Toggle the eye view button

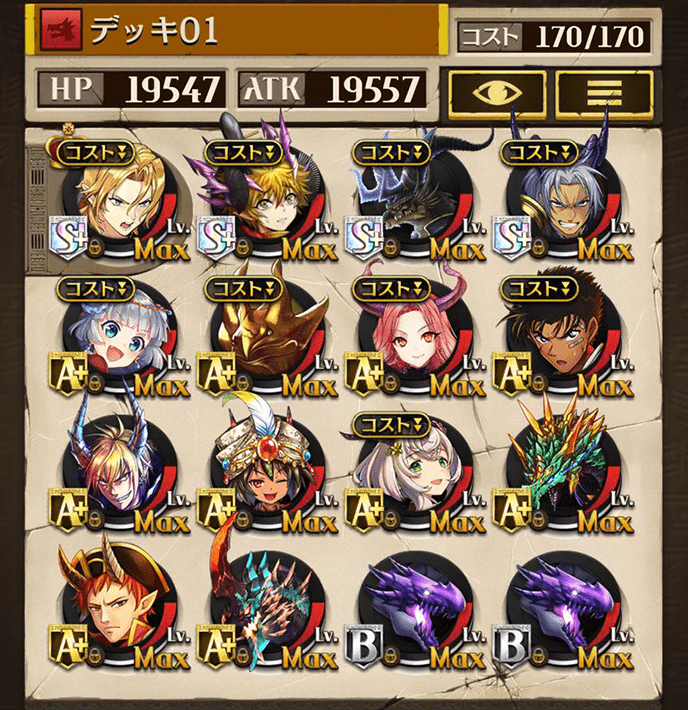[496, 92]
